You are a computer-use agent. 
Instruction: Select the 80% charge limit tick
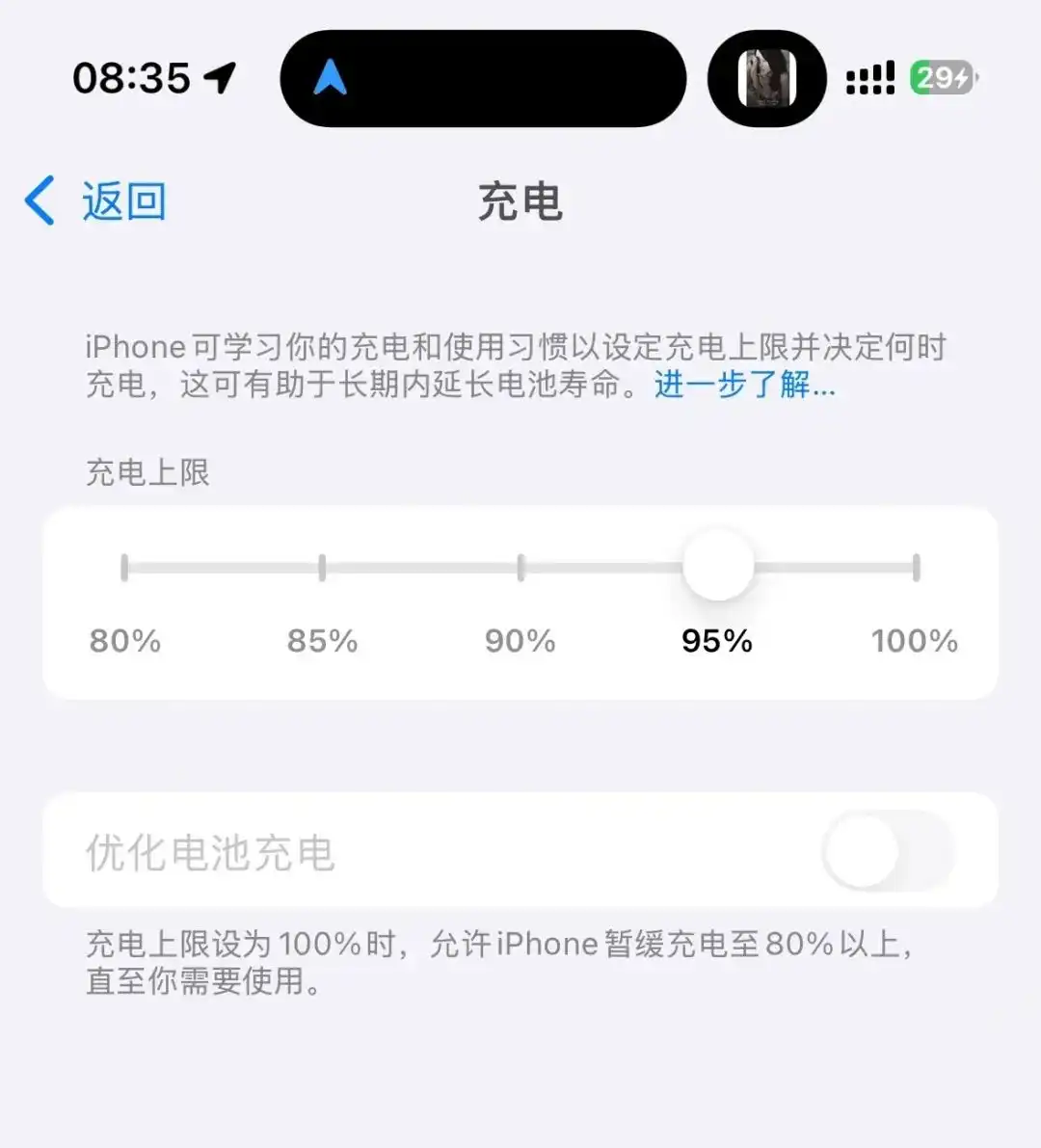tap(123, 568)
